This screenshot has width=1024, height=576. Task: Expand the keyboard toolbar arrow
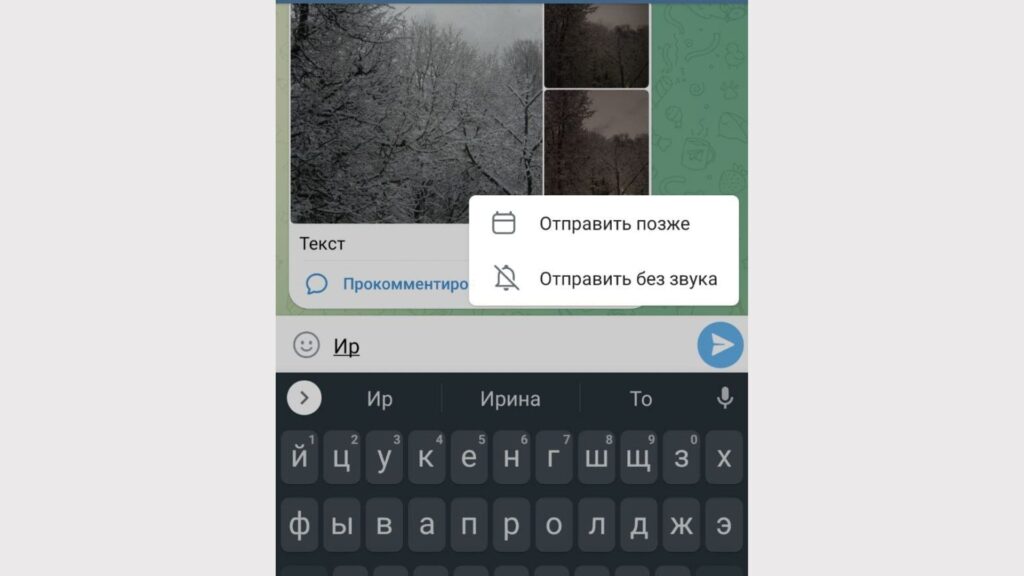pyautogui.click(x=304, y=399)
